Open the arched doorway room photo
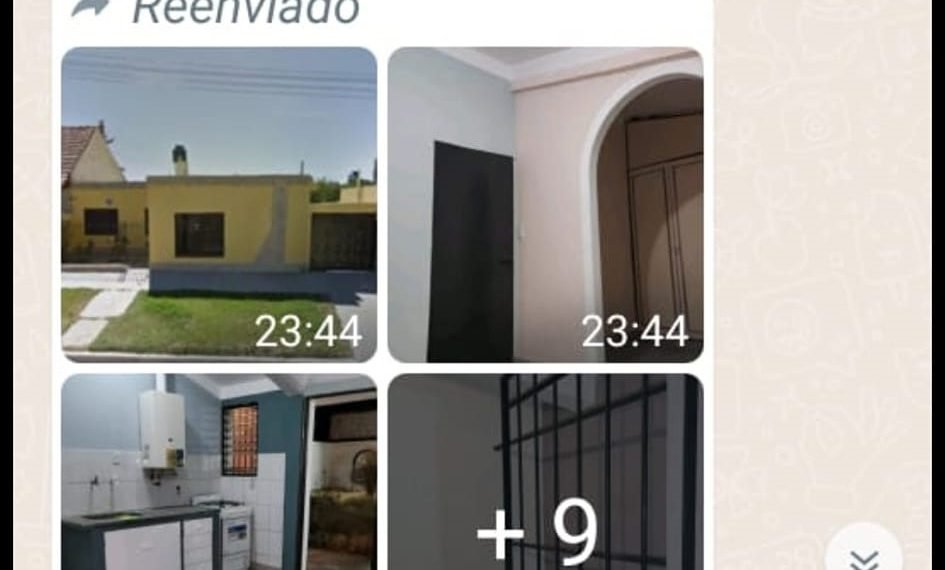 pyautogui.click(x=545, y=204)
